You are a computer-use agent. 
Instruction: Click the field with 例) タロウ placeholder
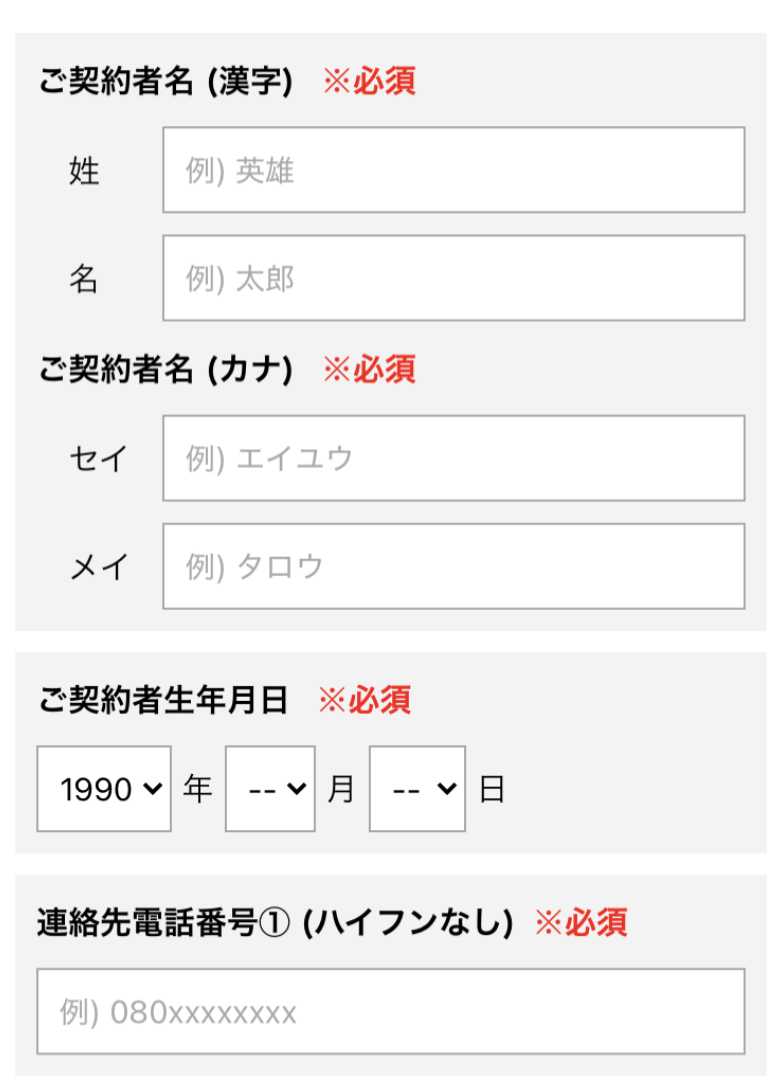click(x=452, y=566)
